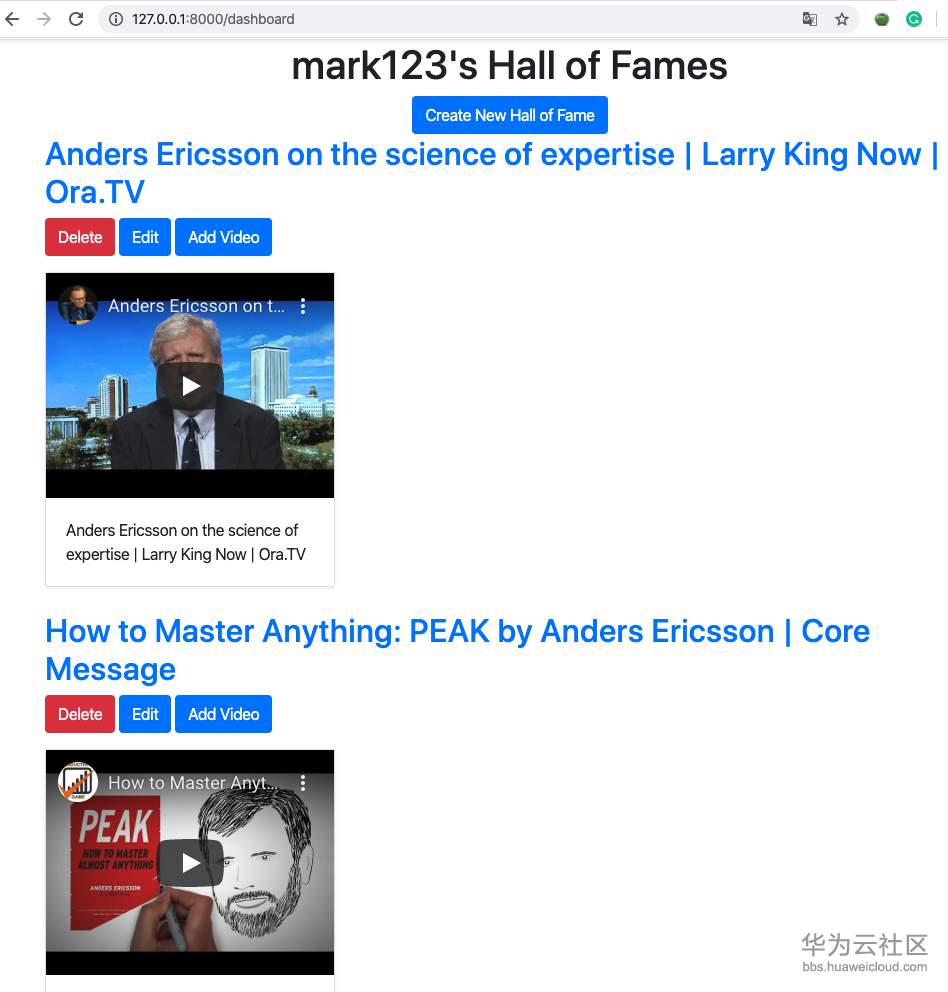This screenshot has height=992, width=948.
Task: Play the PEAK How to Master video
Action: pos(190,863)
